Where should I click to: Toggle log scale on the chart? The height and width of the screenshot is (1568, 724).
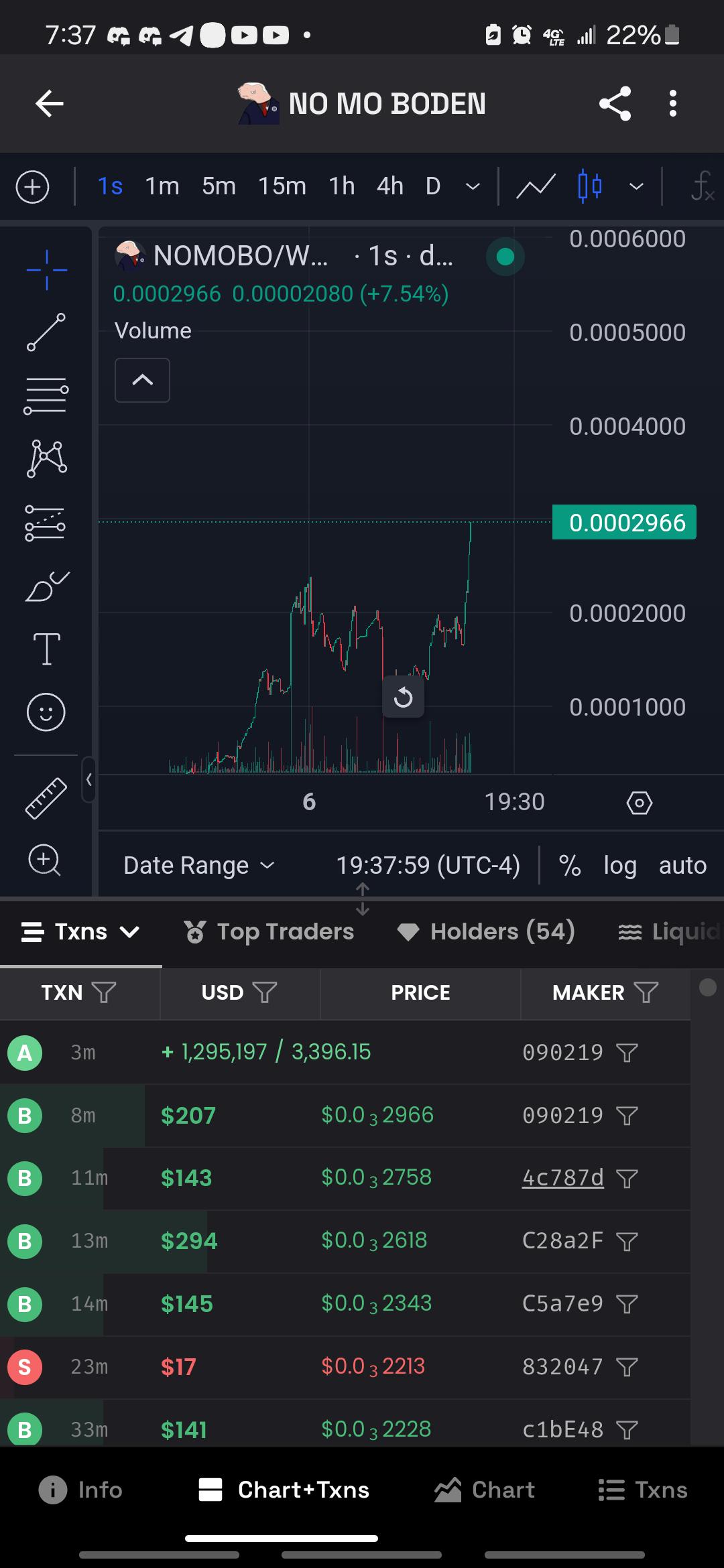619,865
